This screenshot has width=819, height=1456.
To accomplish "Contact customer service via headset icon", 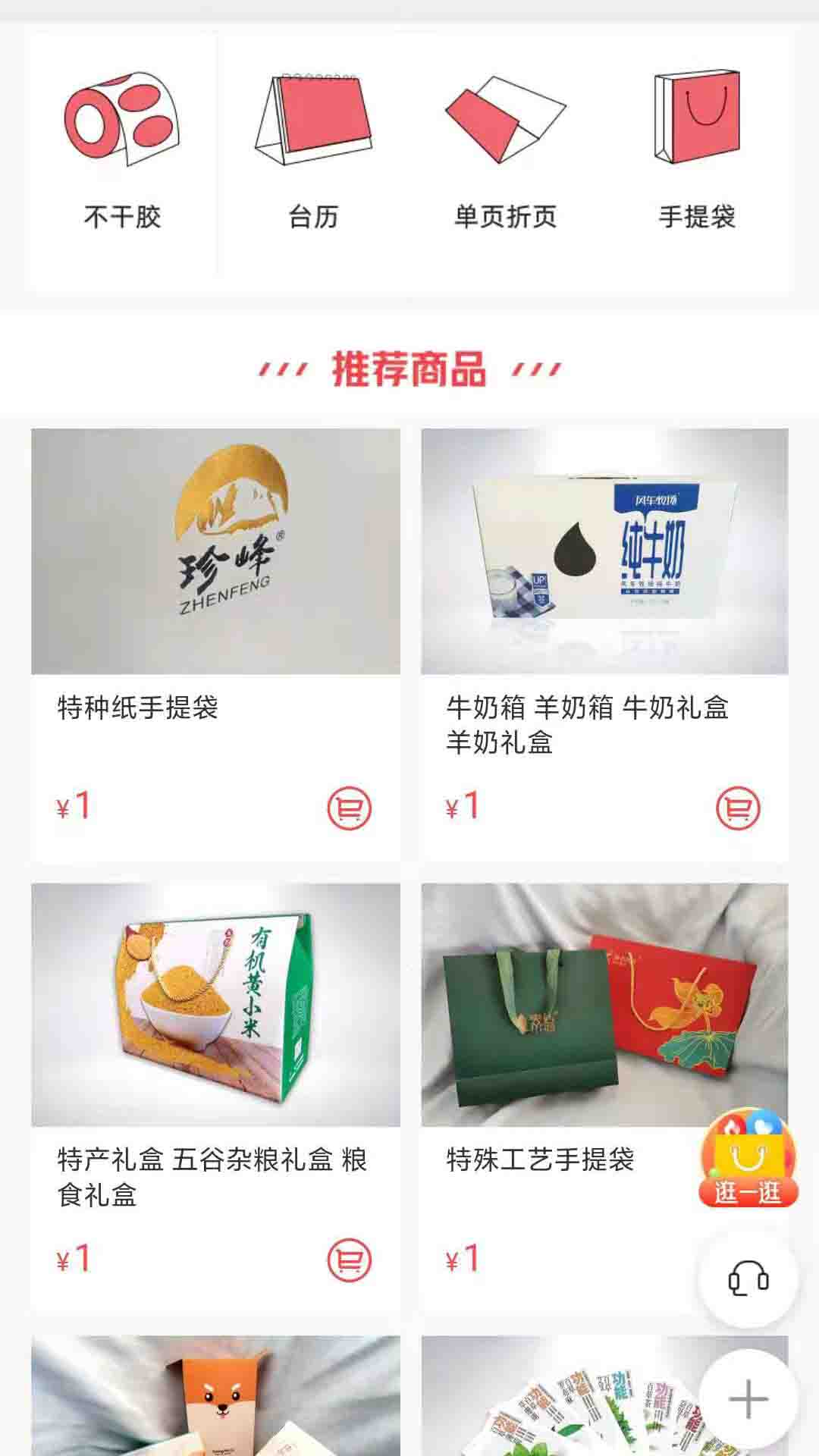I will 748,1279.
